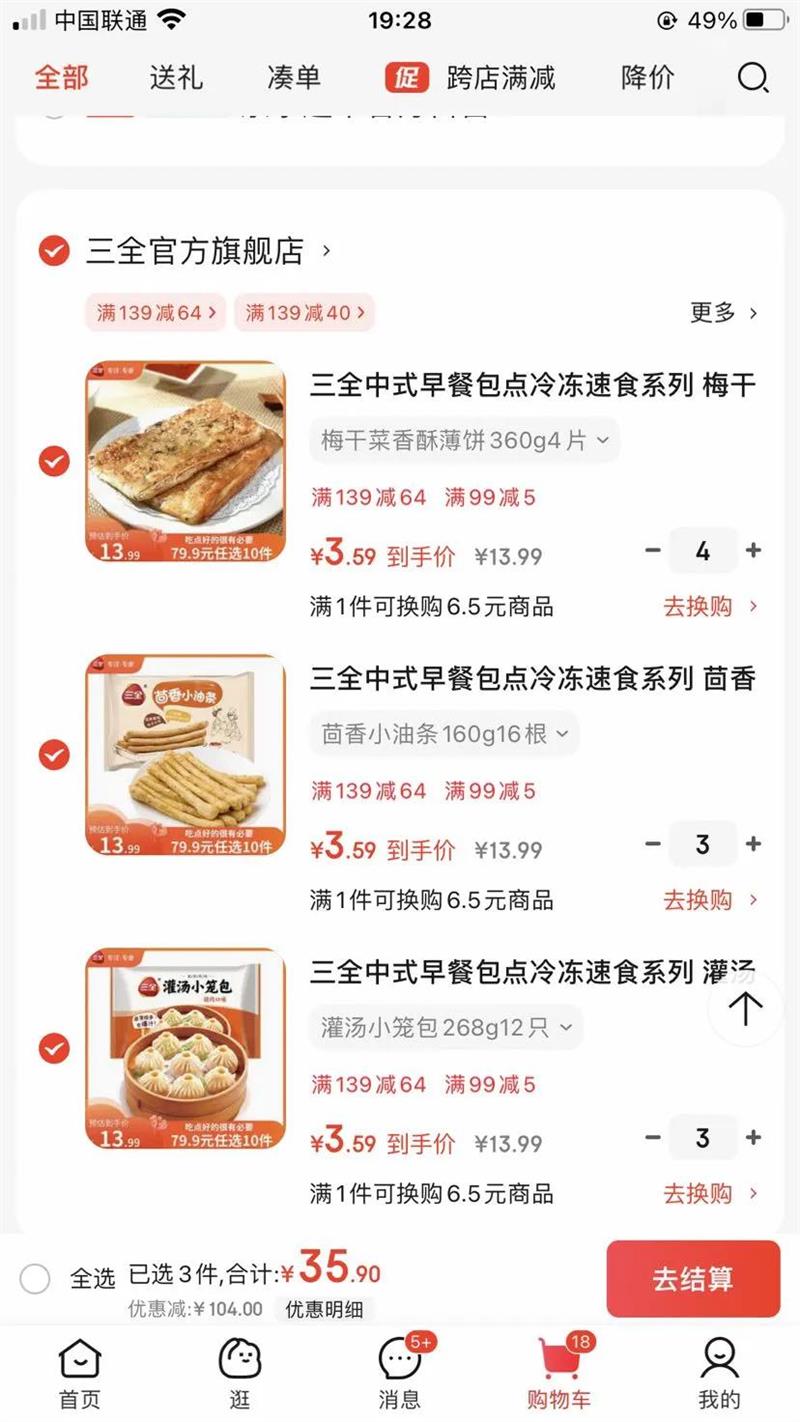View 优惠明细 discount details
Image resolution: width=800 pixels, height=1422 pixels.
click(324, 1309)
